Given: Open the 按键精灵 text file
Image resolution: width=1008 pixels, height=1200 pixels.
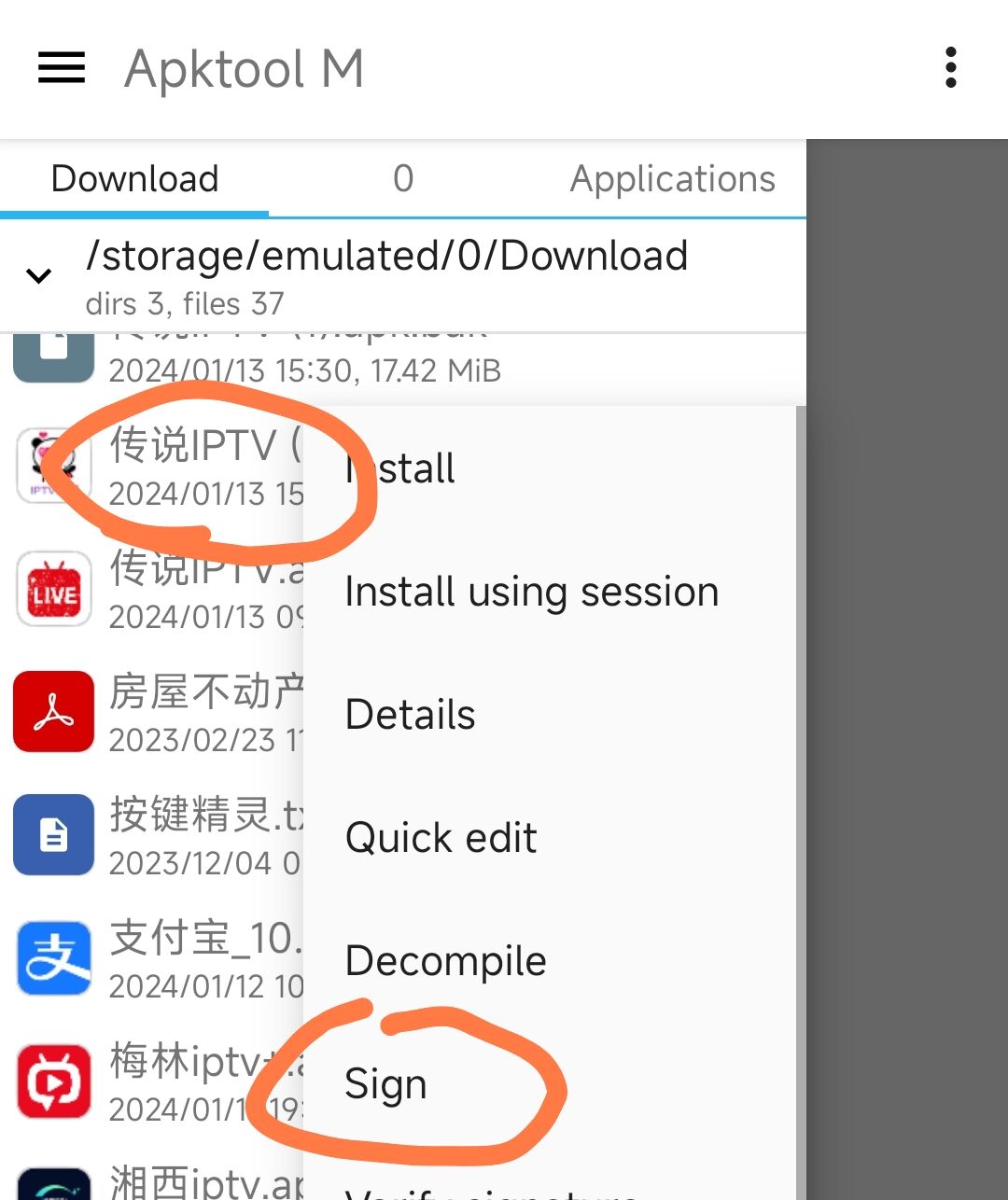Looking at the screenshot, I should [x=159, y=836].
